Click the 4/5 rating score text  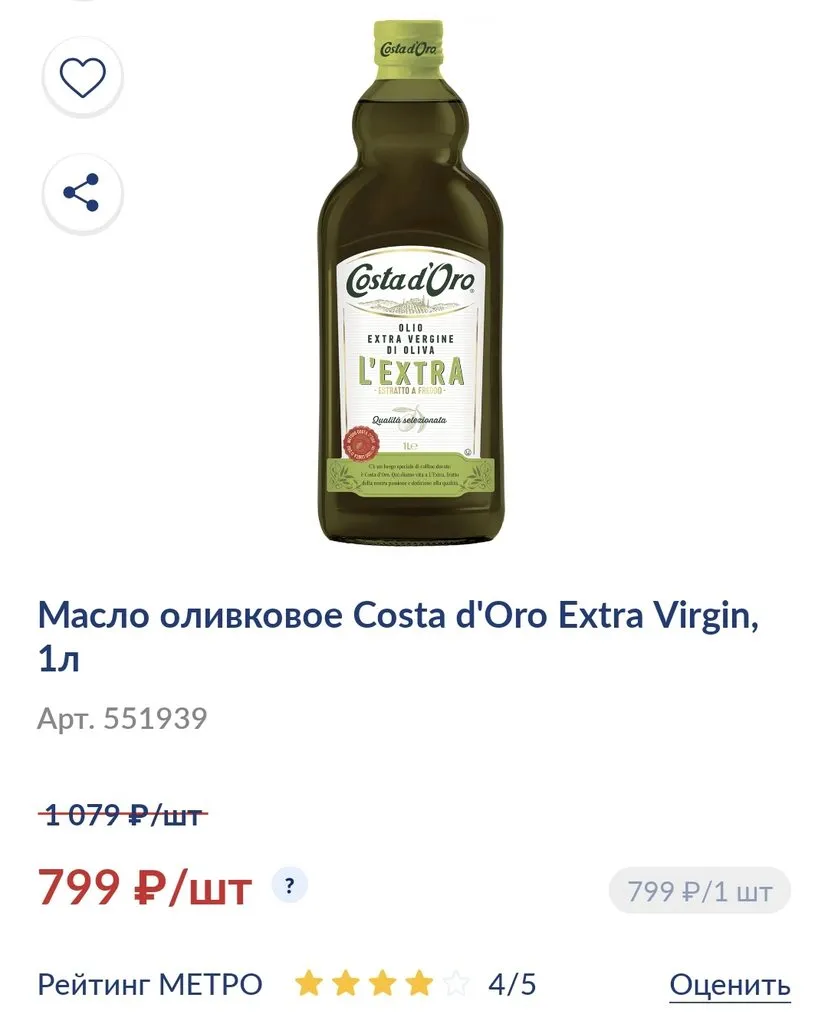pyautogui.click(x=511, y=982)
